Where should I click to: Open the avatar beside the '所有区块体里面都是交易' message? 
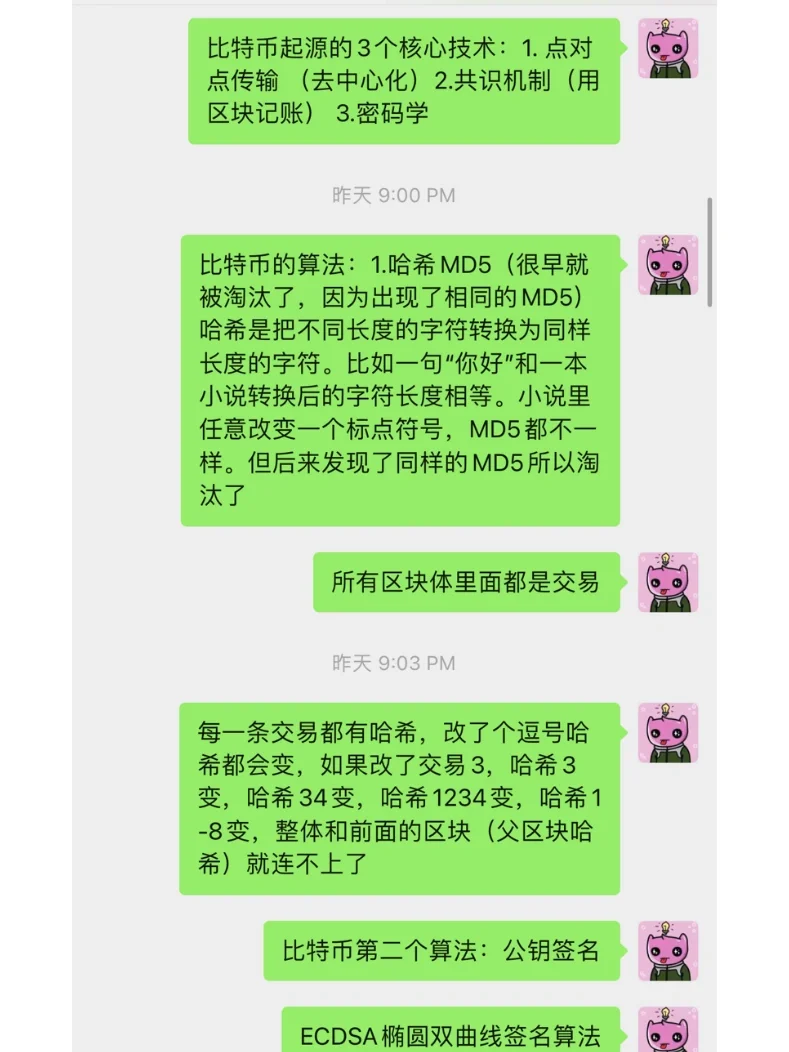click(x=668, y=583)
